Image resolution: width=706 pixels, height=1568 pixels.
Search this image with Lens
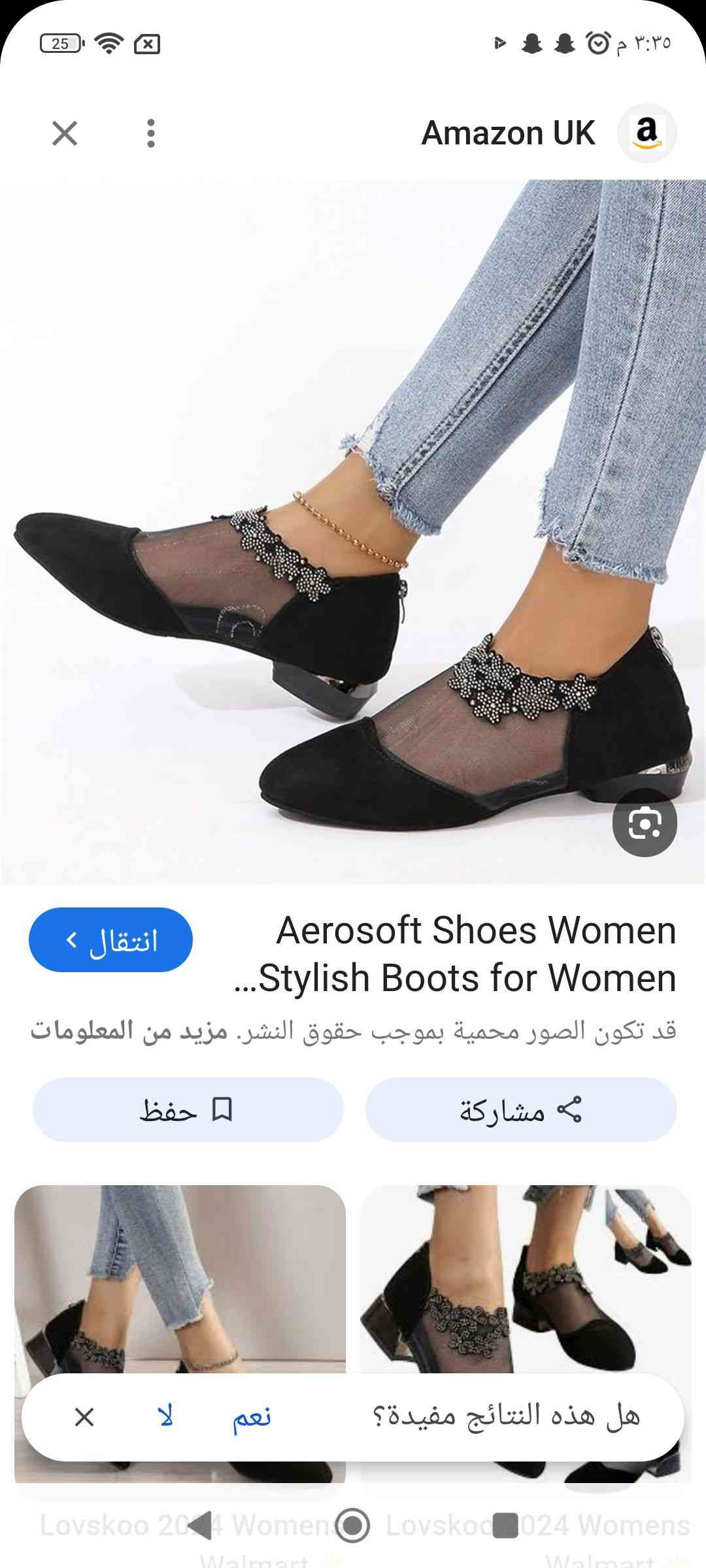pyautogui.click(x=645, y=822)
